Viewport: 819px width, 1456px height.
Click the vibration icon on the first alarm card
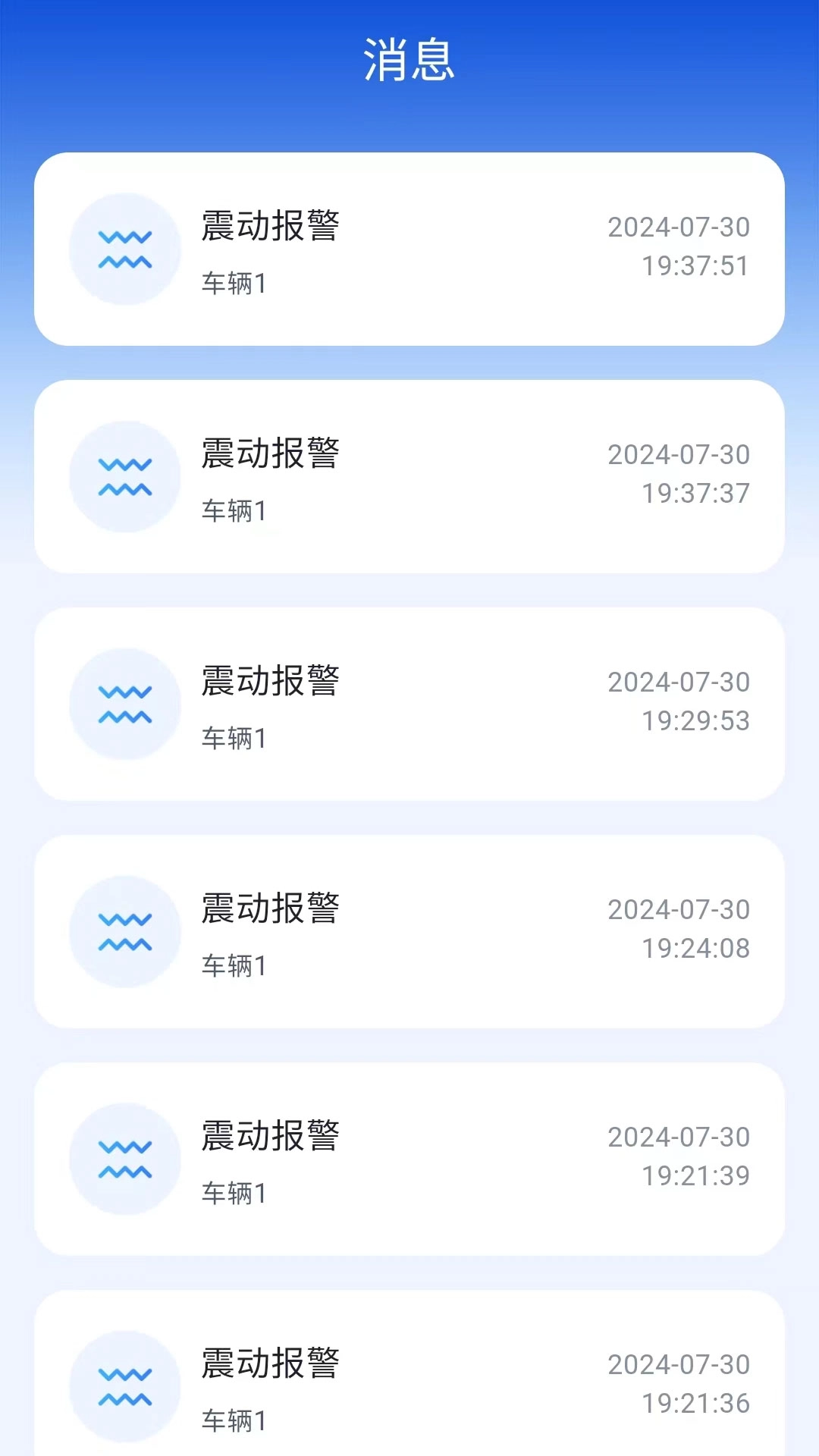click(125, 250)
